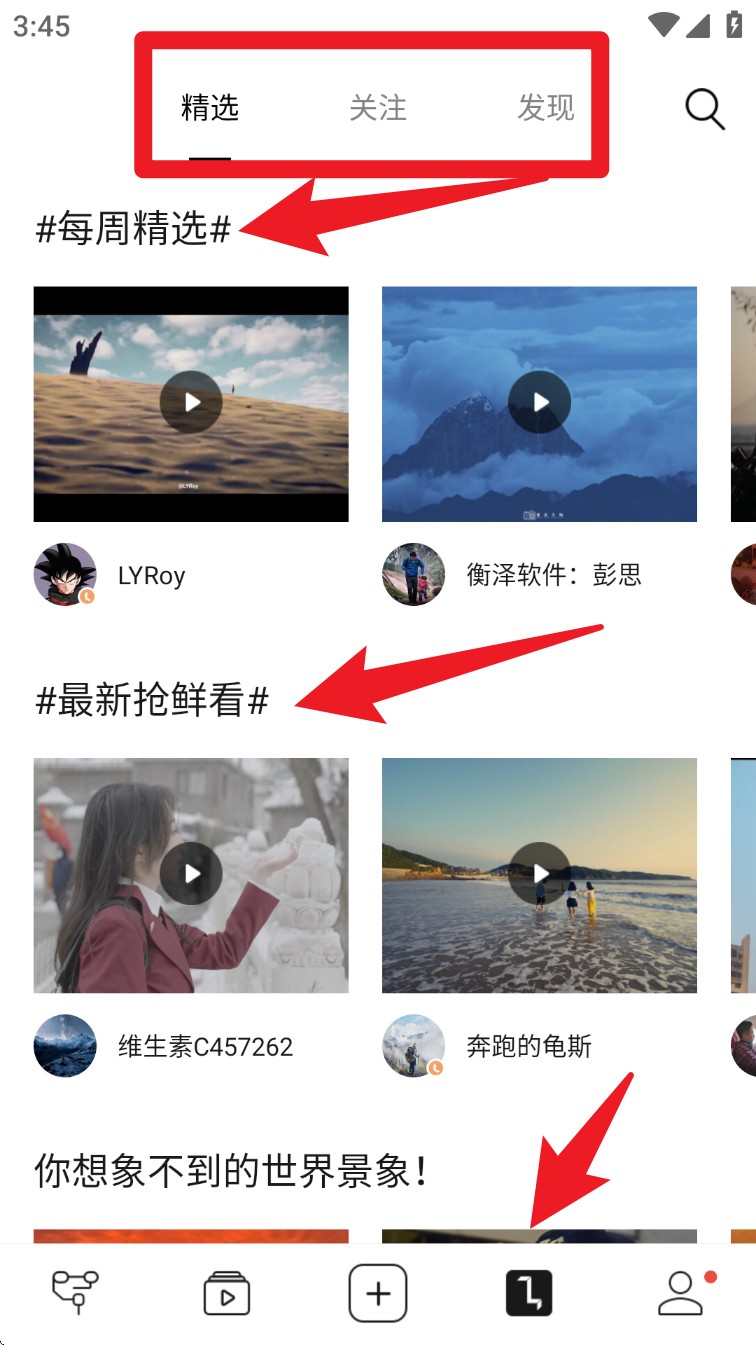Tap the create/plus icon in bottom bar
Viewport: 756px width, 1345px height.
(x=378, y=1292)
